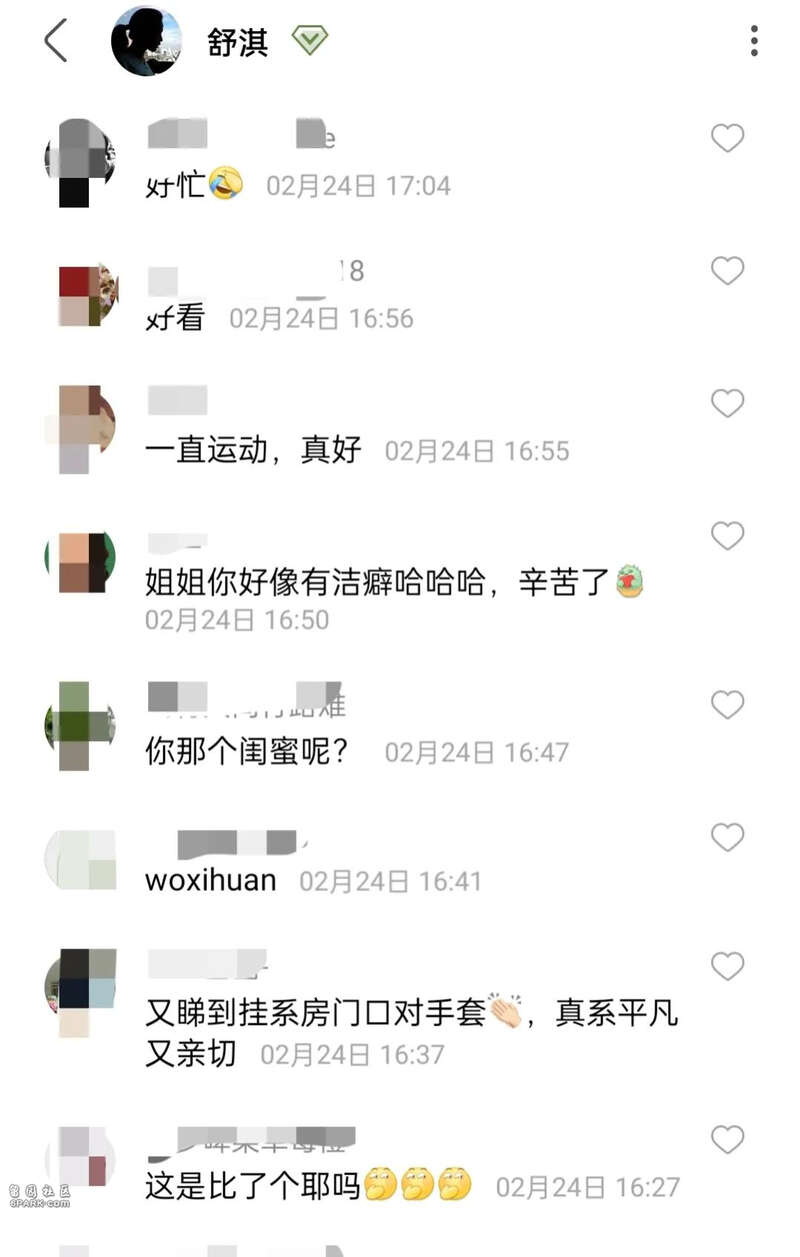The image size is (800, 1257).
Task: Like the comment "好看"
Action: click(727, 270)
